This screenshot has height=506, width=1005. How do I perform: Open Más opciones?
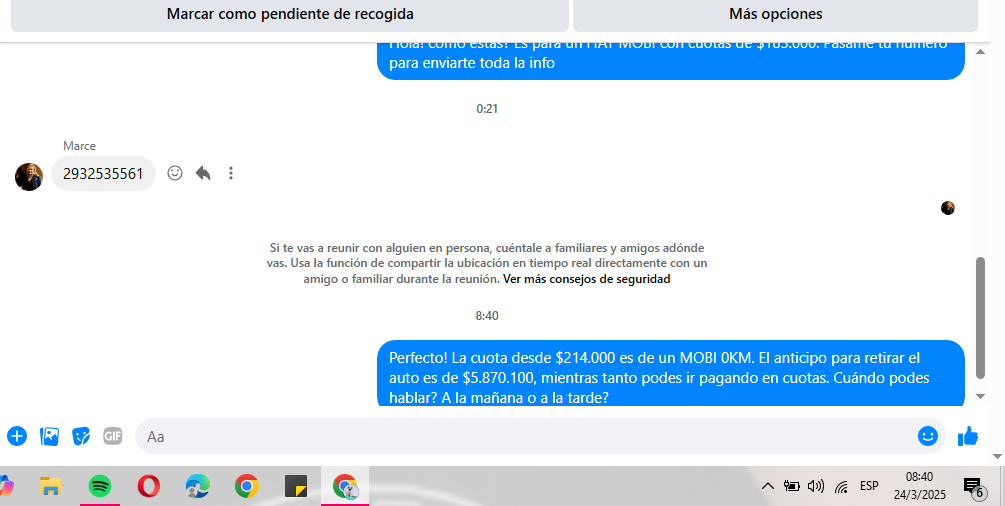point(775,15)
